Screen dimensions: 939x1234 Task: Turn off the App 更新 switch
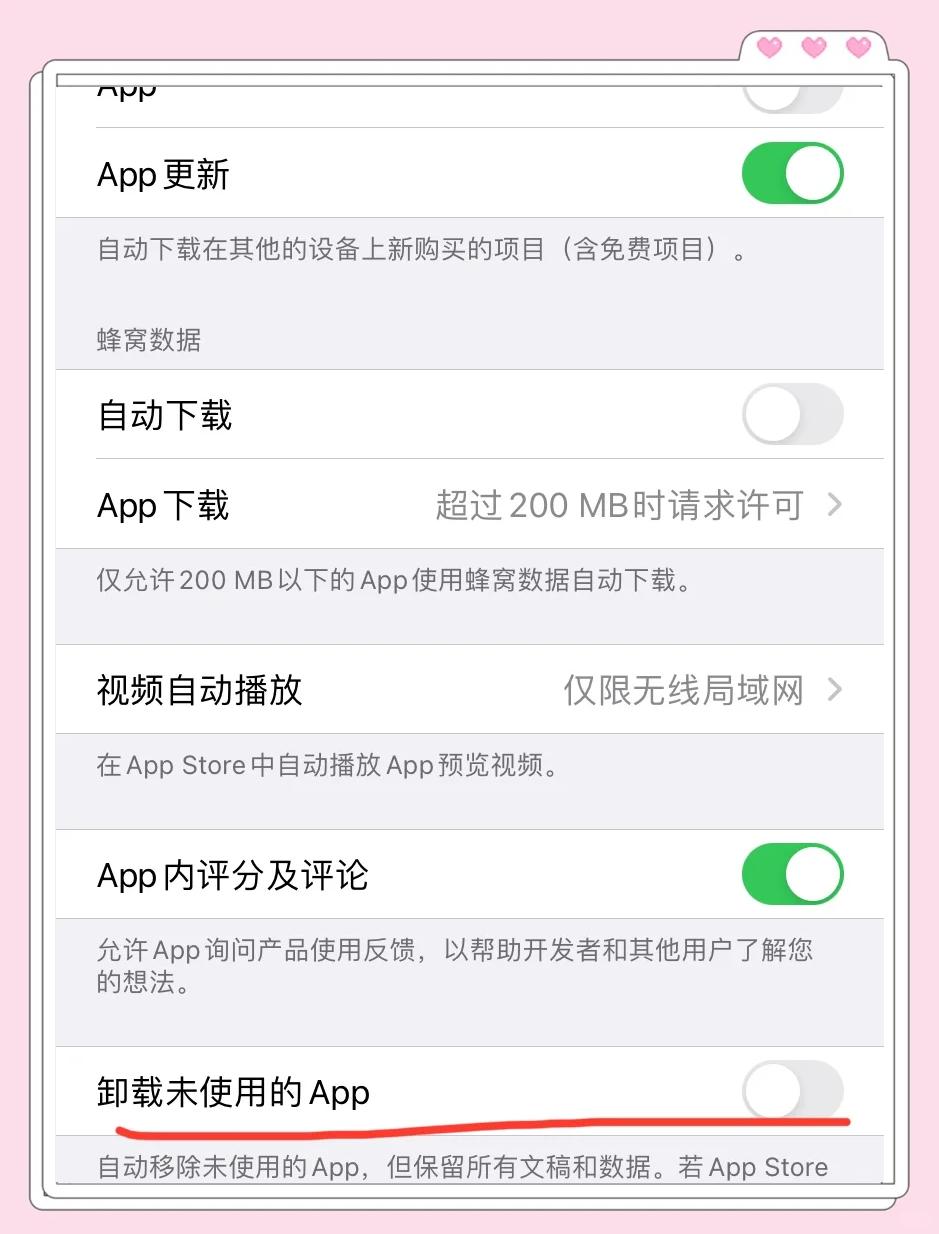tap(792, 174)
